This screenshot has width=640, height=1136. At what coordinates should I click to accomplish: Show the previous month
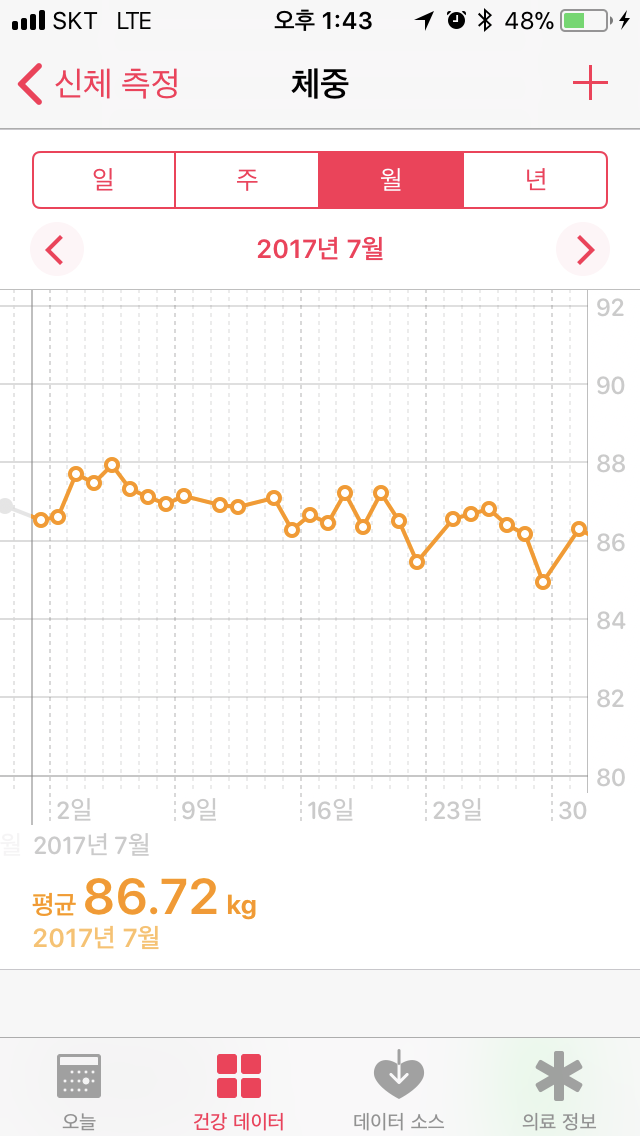(57, 250)
